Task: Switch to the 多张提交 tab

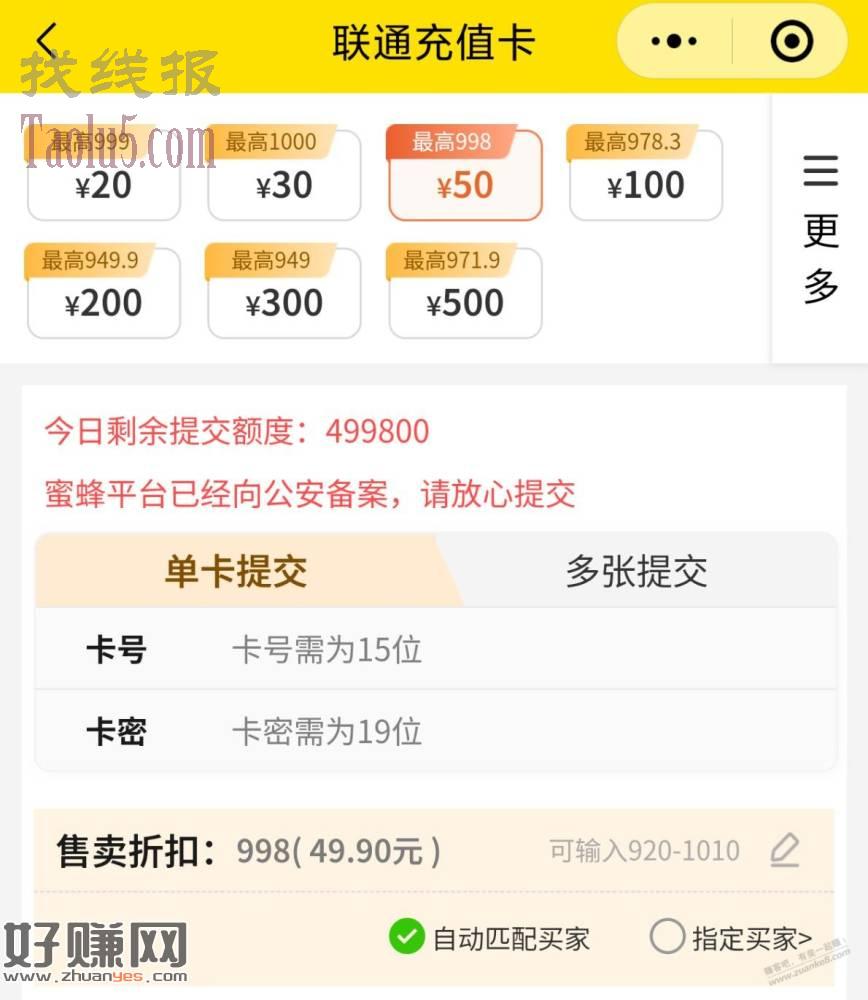Action: (637, 571)
